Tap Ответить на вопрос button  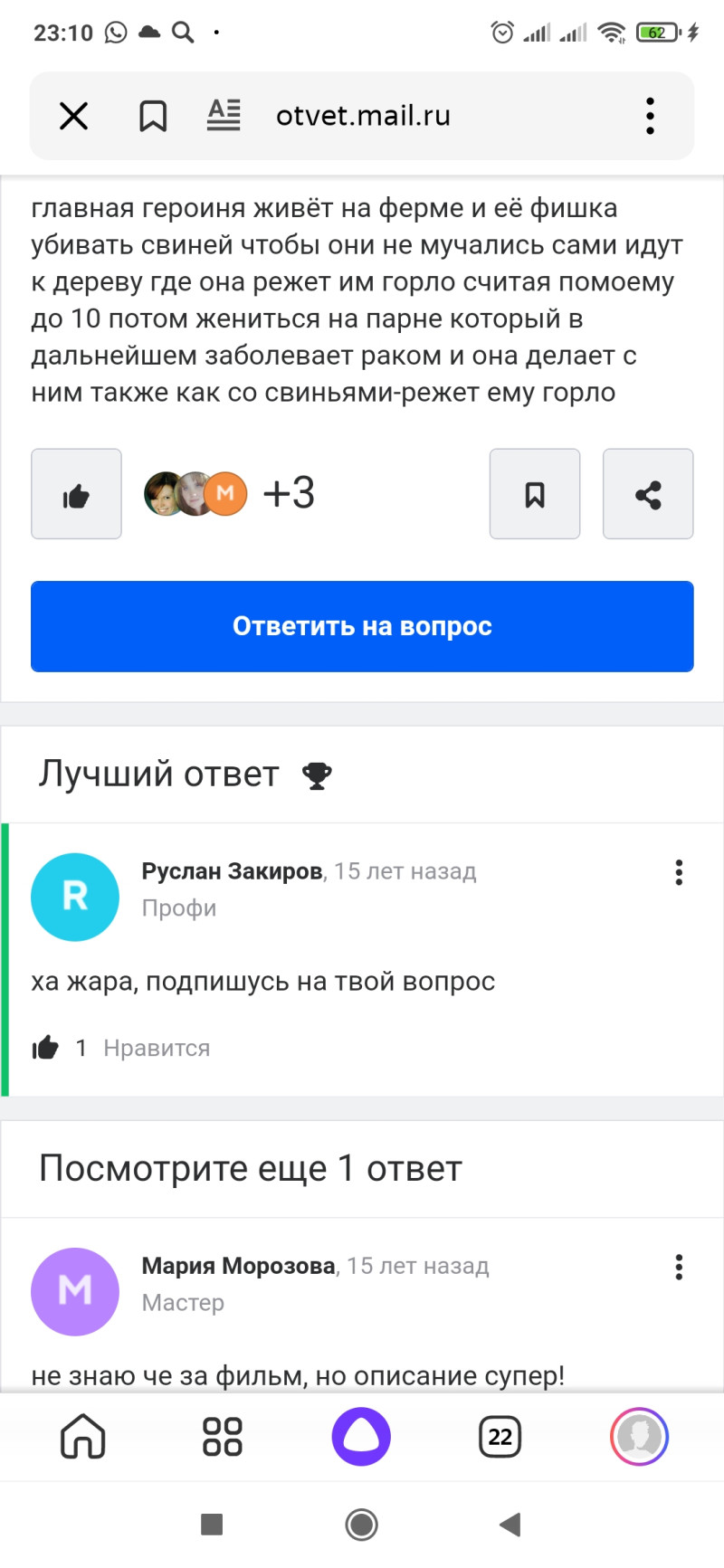coord(362,626)
